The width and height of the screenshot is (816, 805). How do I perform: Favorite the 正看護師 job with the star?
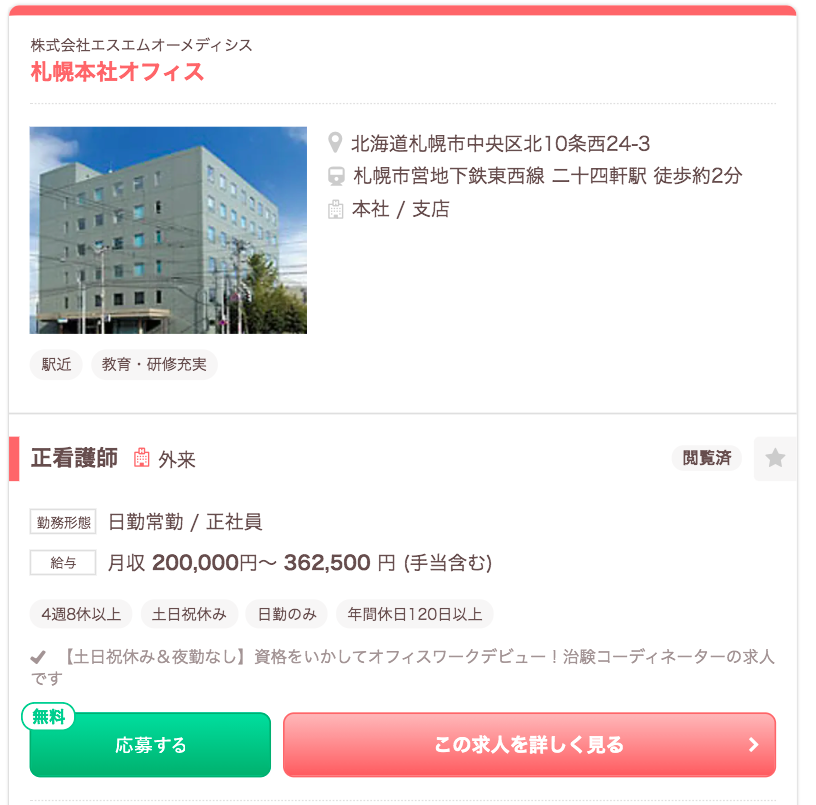tap(775, 458)
